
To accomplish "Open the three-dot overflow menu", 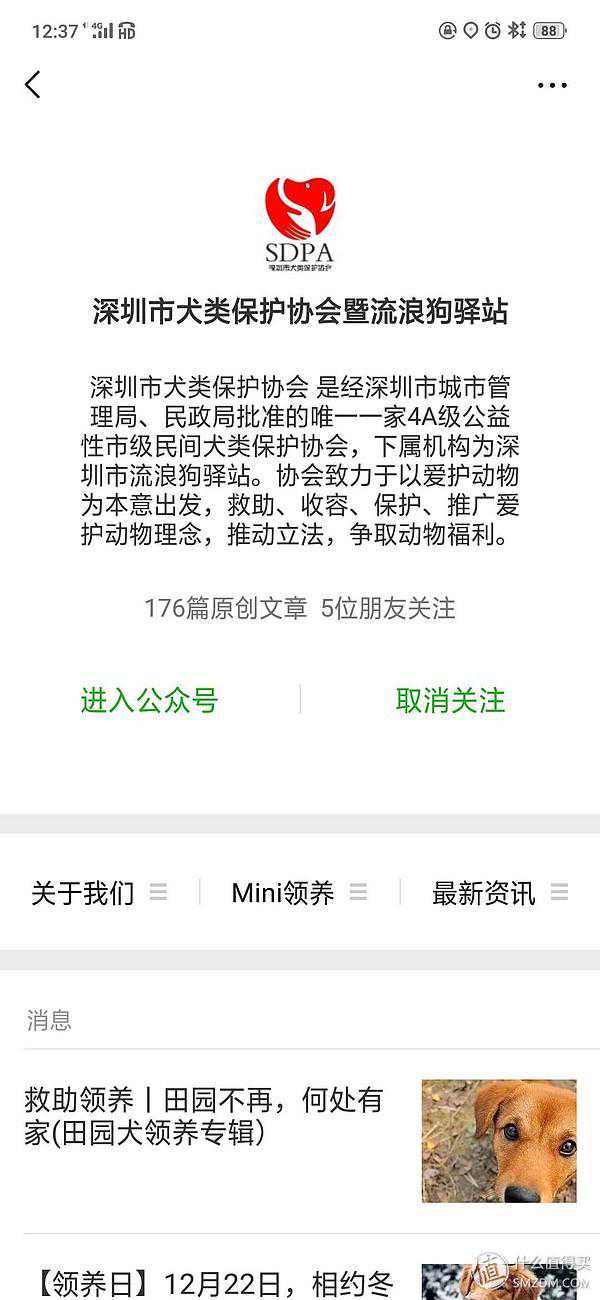I will pos(552,86).
